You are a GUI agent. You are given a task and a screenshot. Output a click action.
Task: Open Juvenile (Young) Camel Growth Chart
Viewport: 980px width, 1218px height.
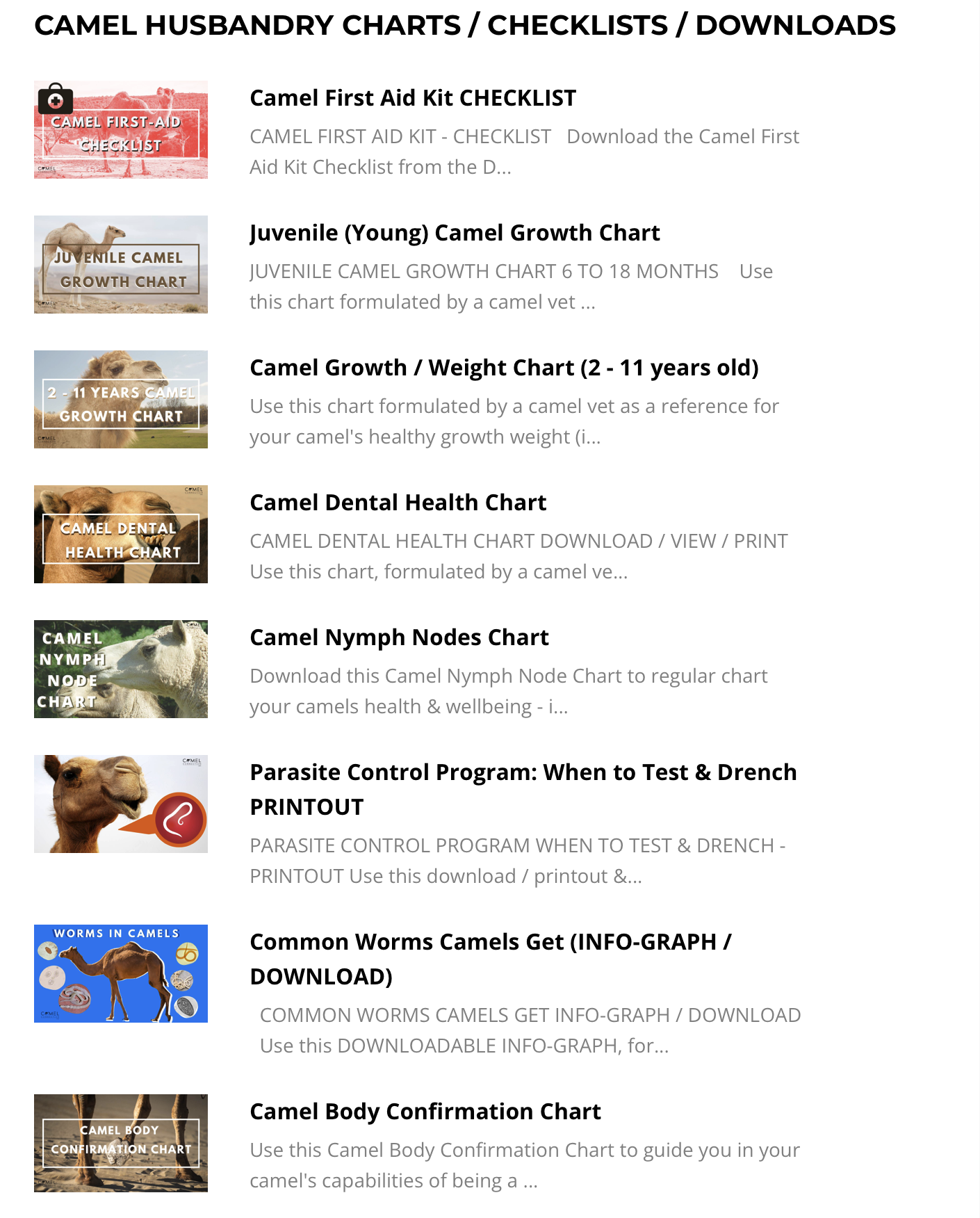click(x=455, y=233)
